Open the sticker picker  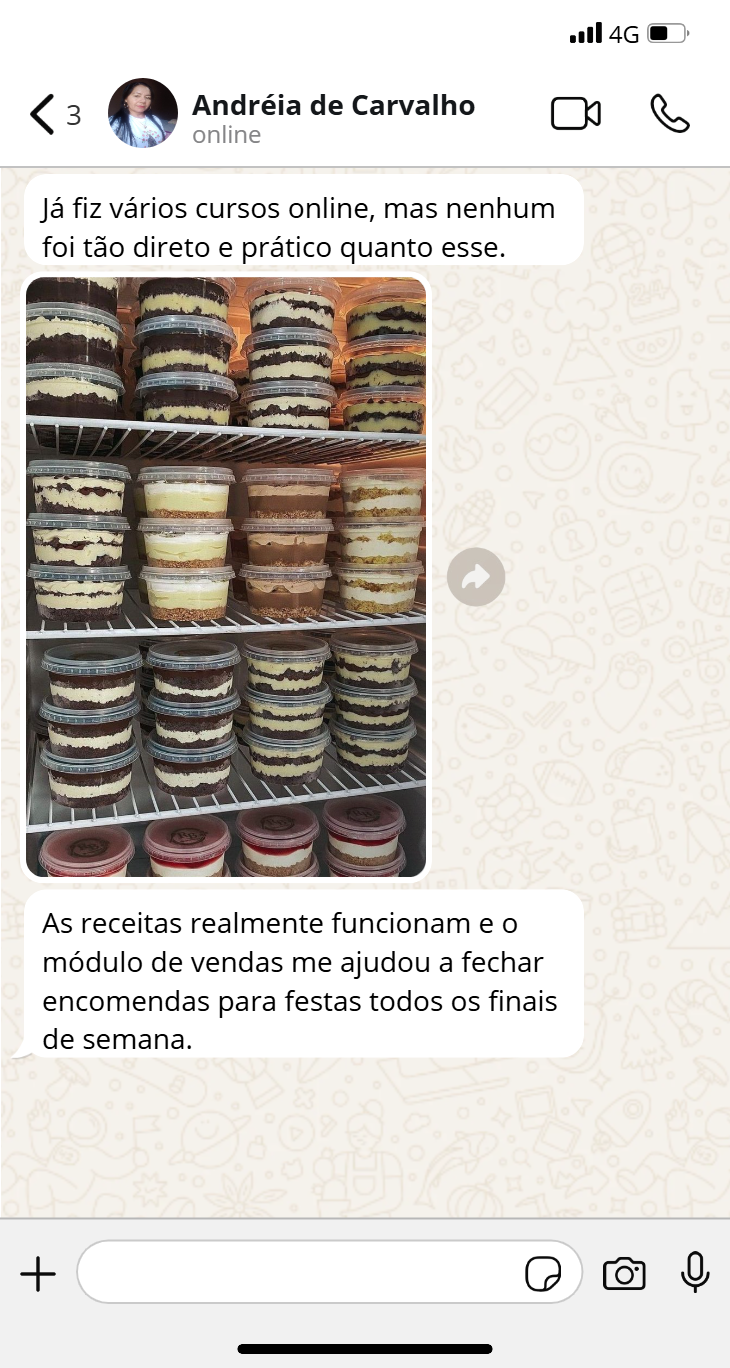pos(543,1274)
